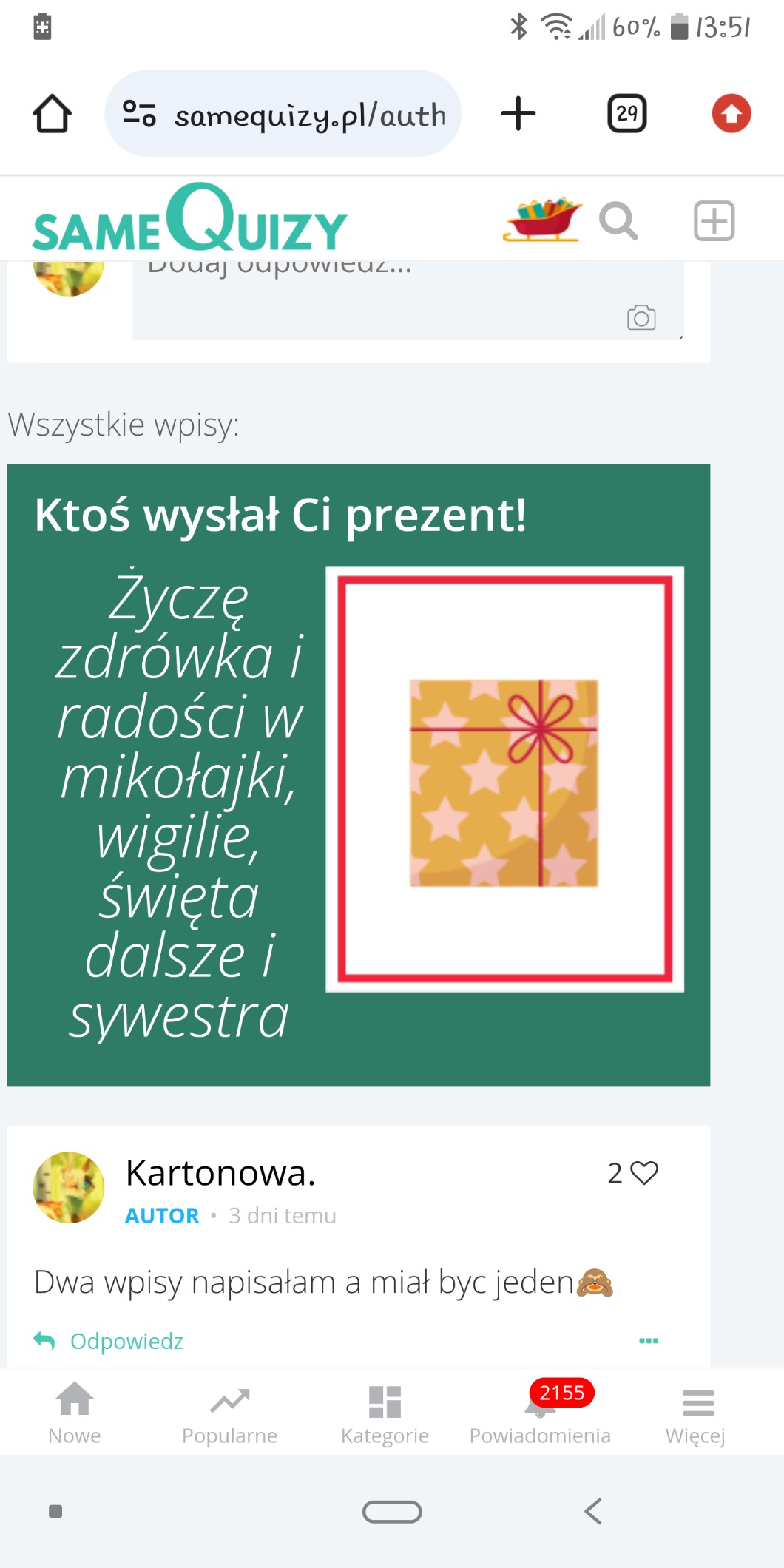Open Powiadomienia notifications

coord(540,1413)
